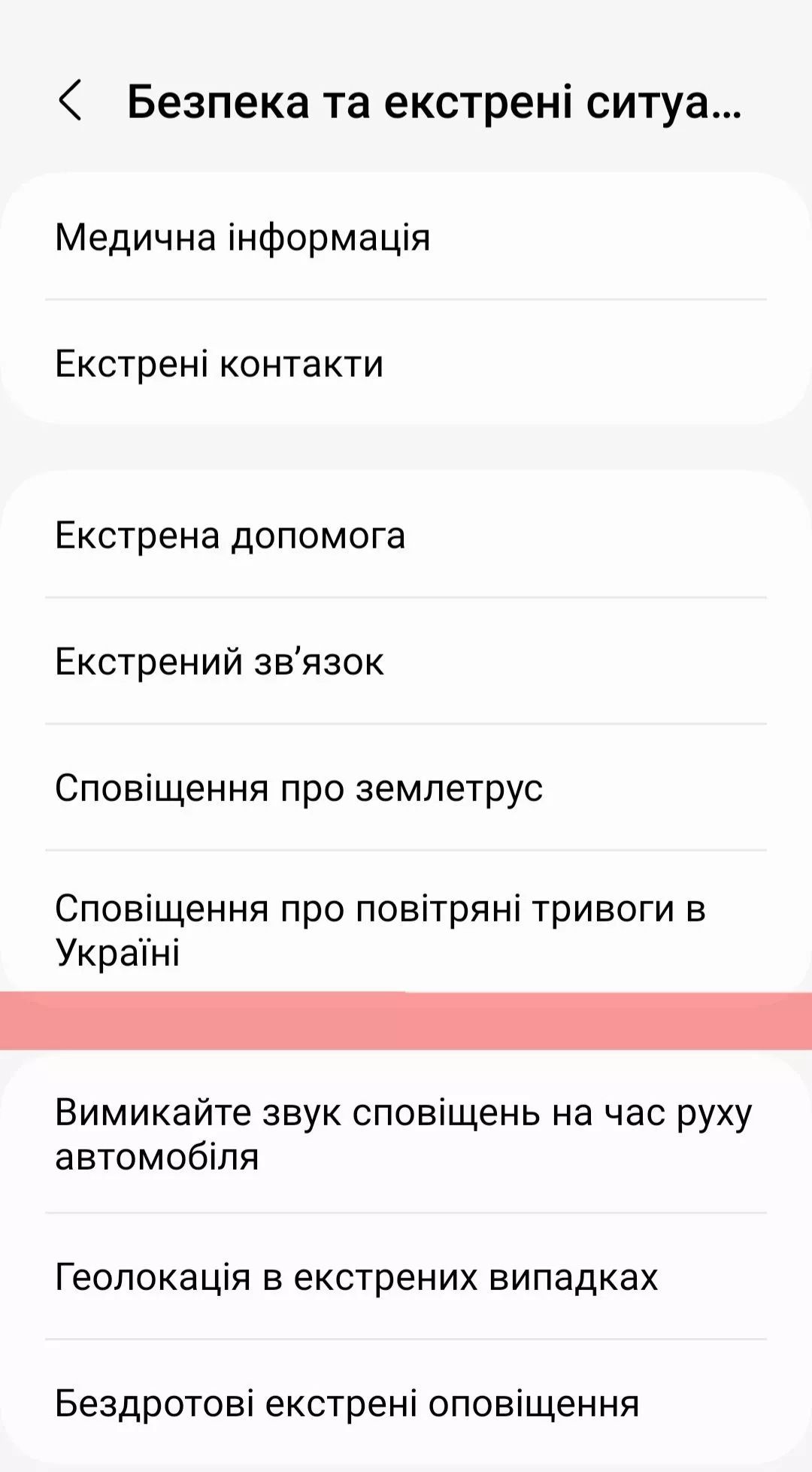Open Бездротові екстрені оповіщення
812x1472 pixels.
[406, 1404]
